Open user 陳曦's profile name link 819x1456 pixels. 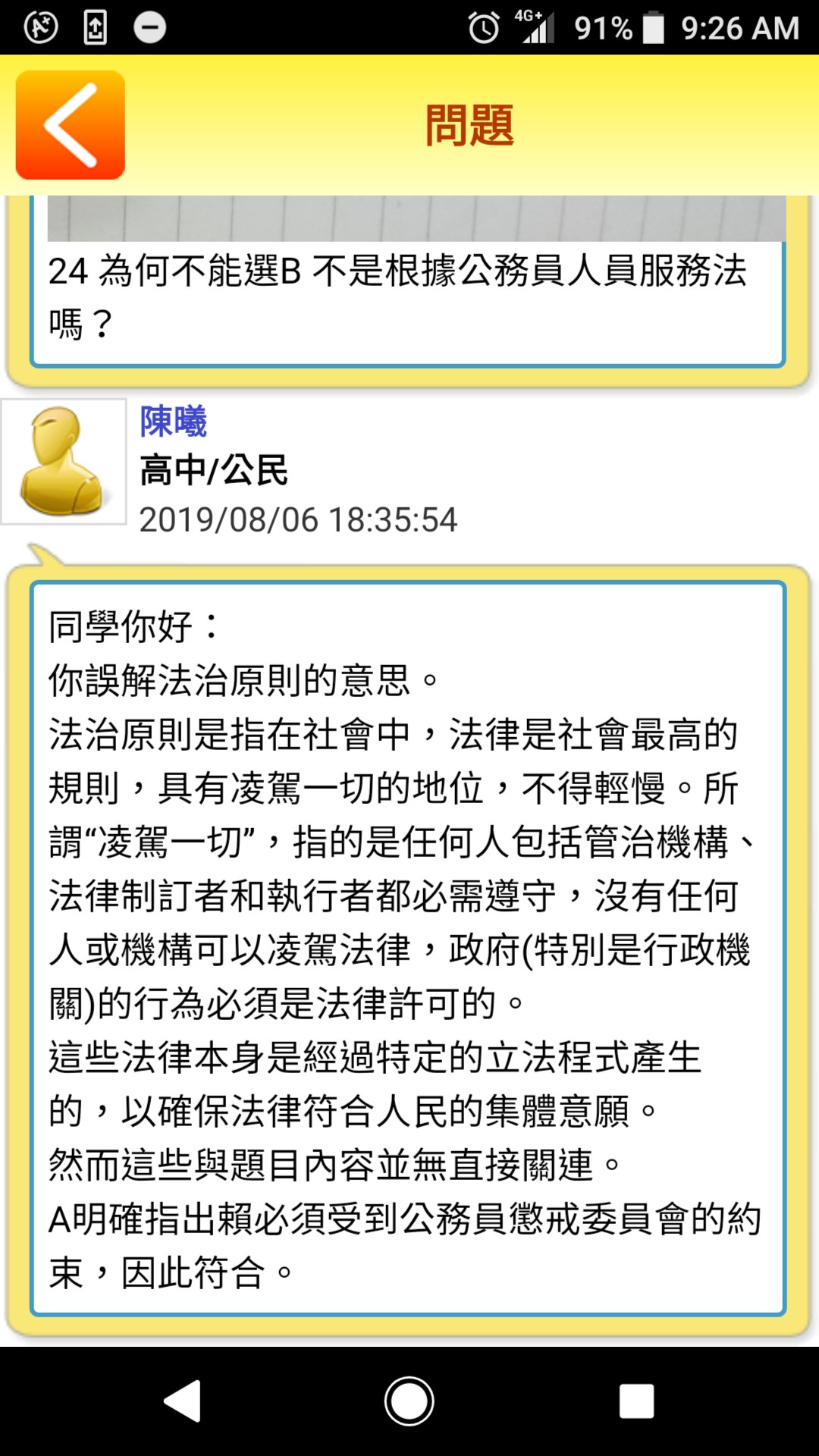point(173,422)
